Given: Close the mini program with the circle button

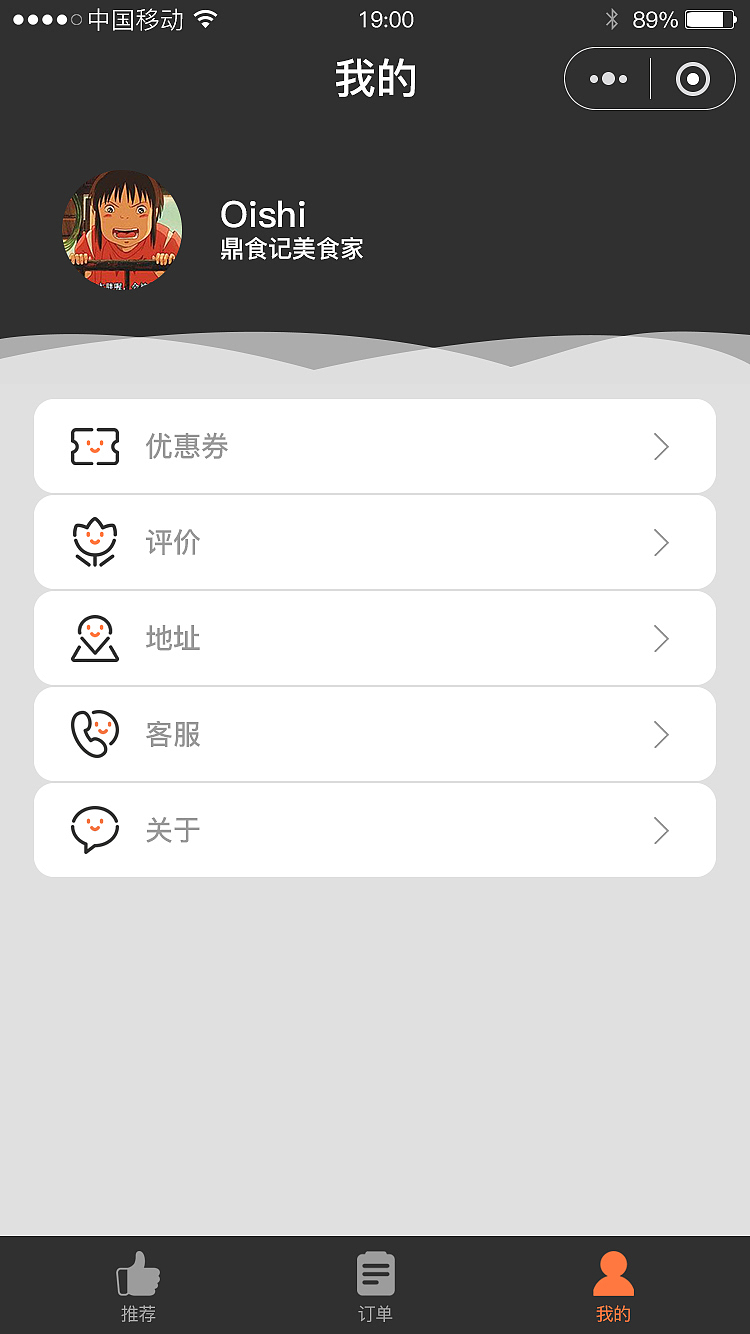Looking at the screenshot, I should coord(692,79).
